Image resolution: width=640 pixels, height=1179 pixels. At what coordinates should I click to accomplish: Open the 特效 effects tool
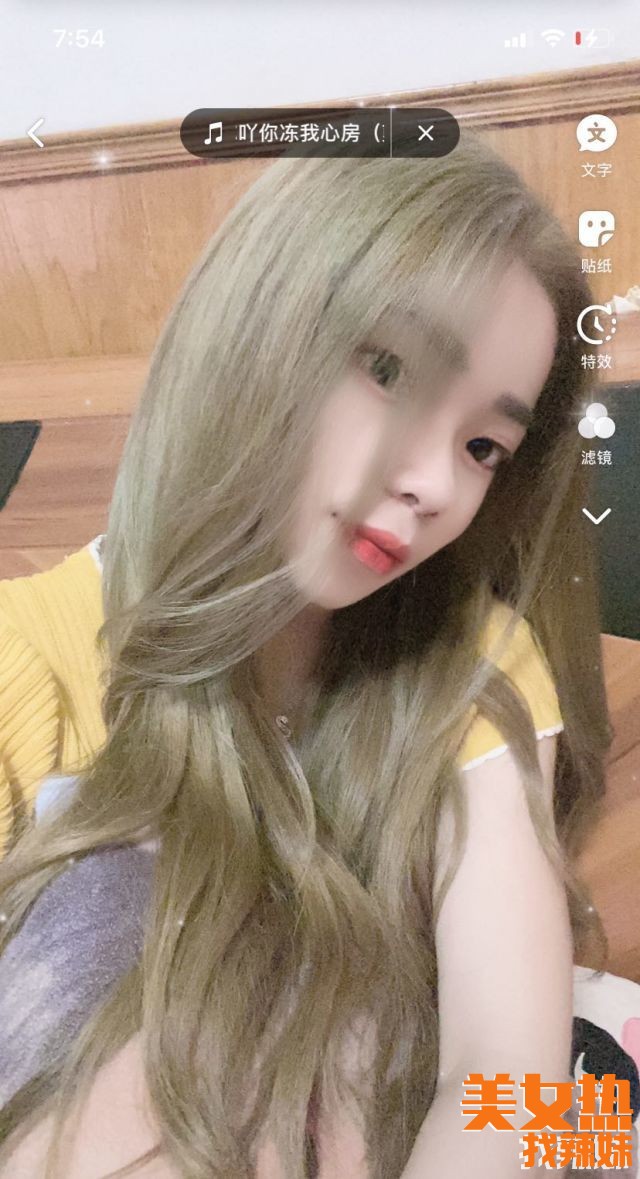tap(596, 336)
